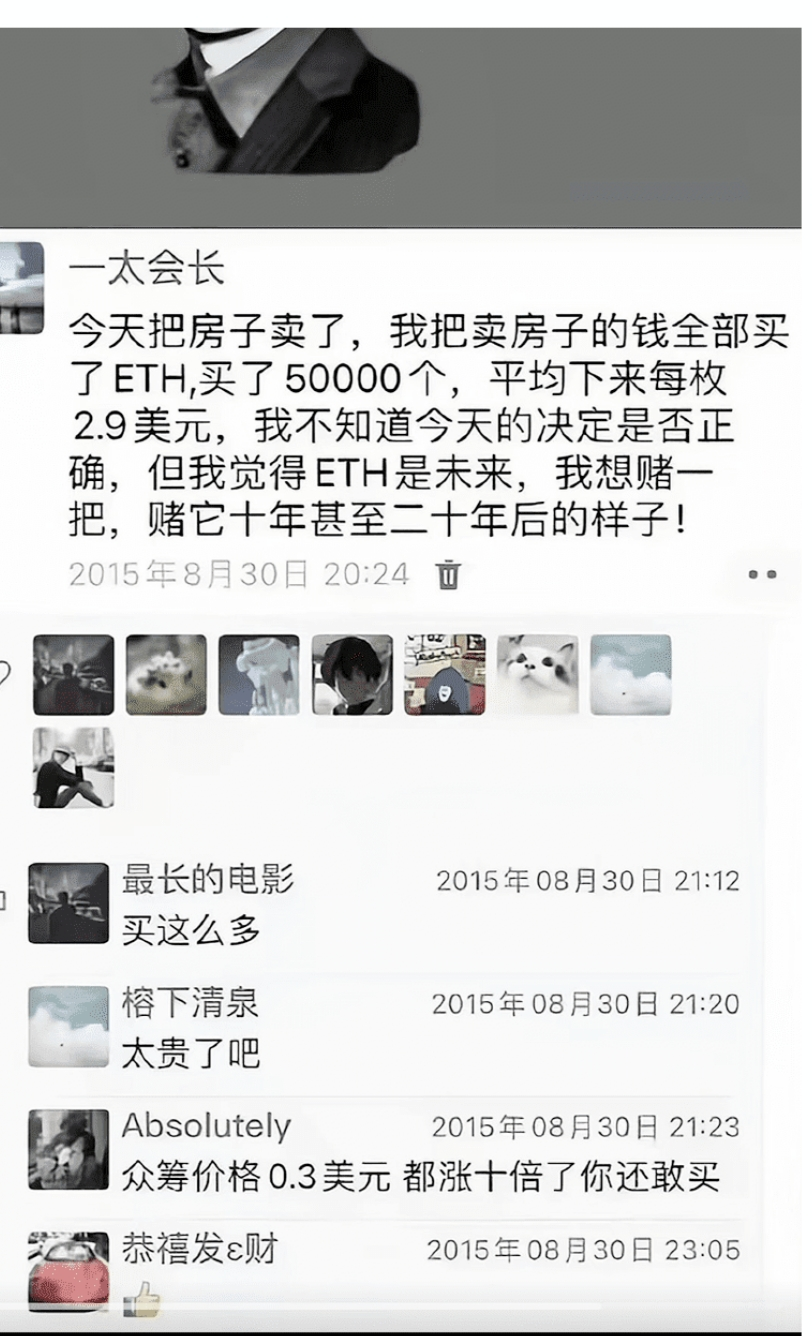Open 恭禧发ε财's thumbs-up comment

click(x=142, y=1299)
